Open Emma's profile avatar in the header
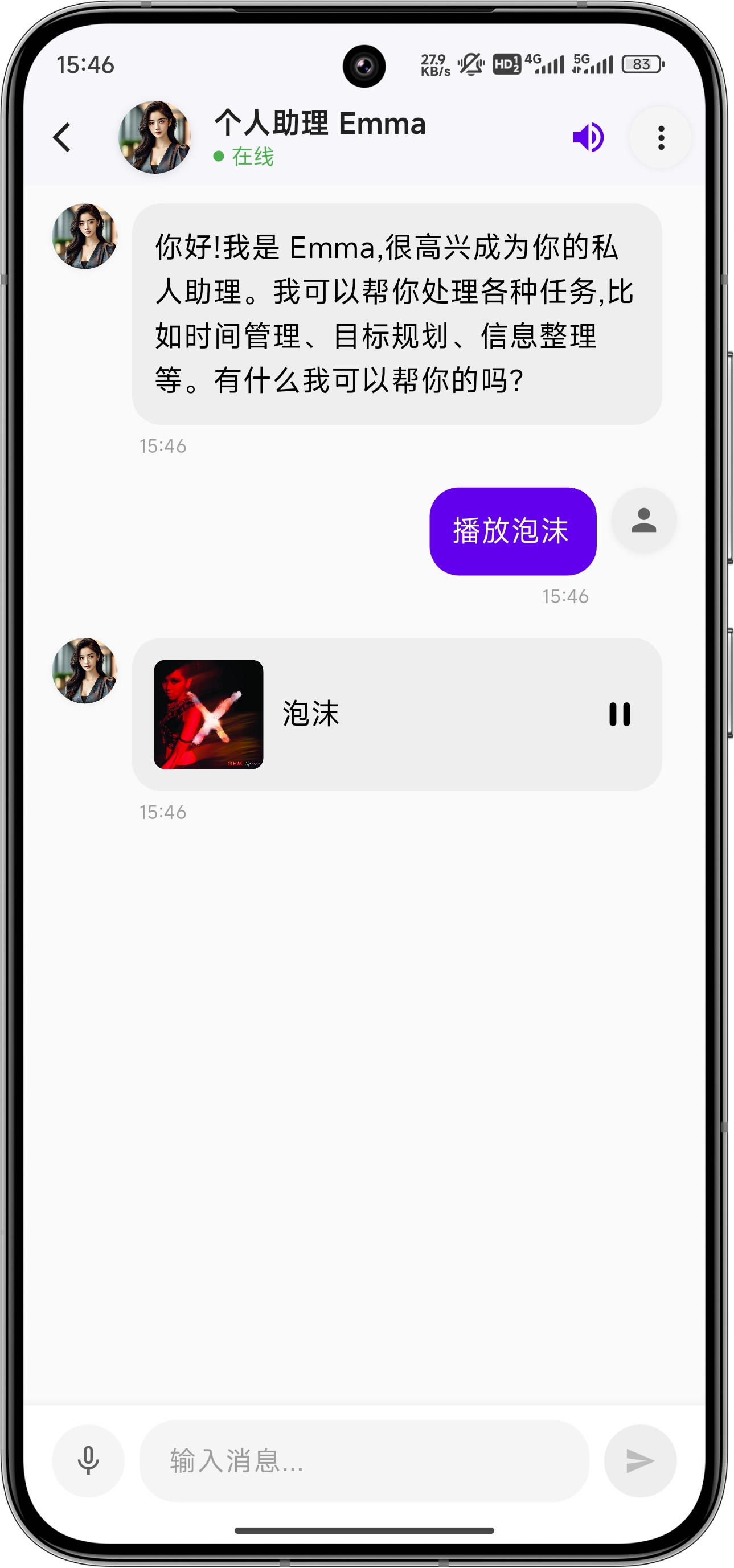The height and width of the screenshot is (1568, 734). (x=154, y=138)
